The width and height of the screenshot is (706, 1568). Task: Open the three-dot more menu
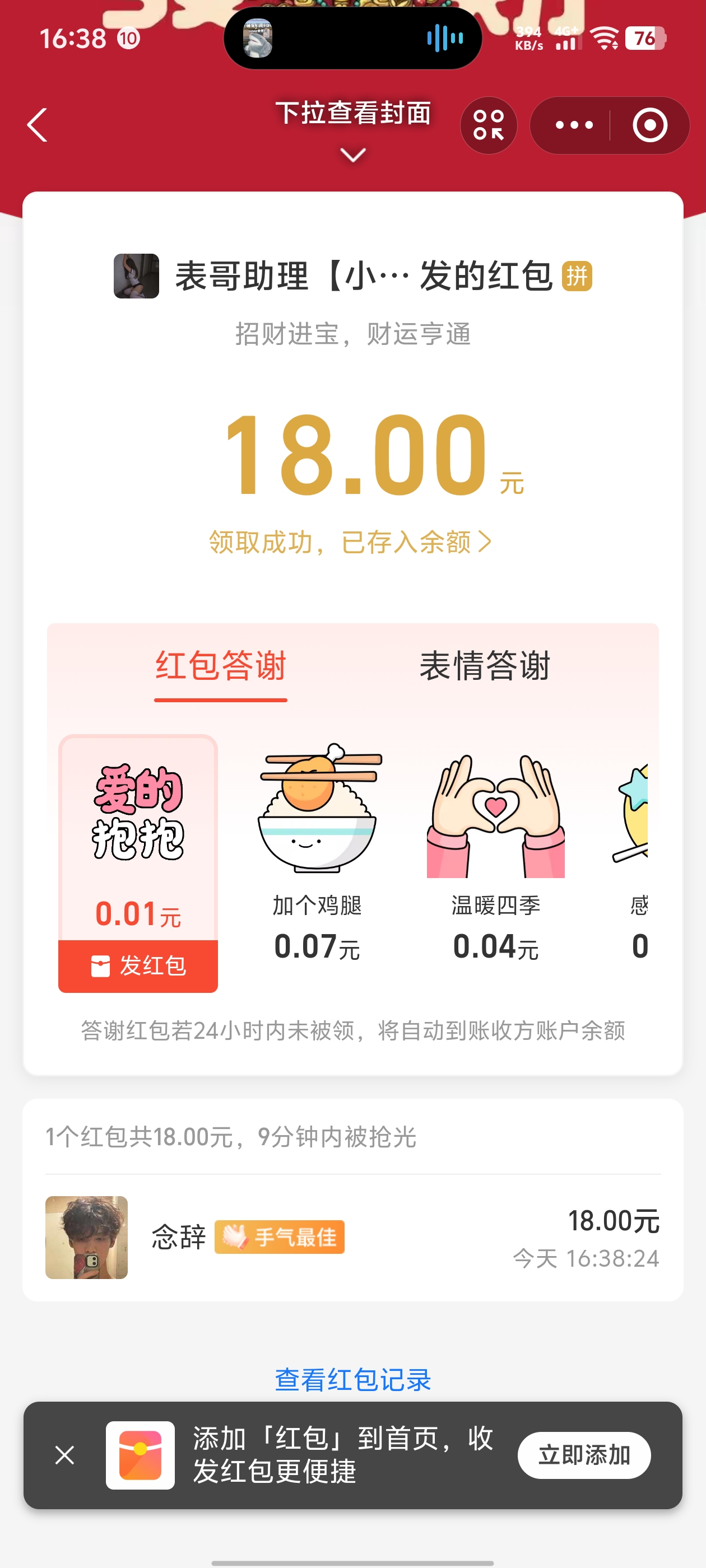(574, 125)
